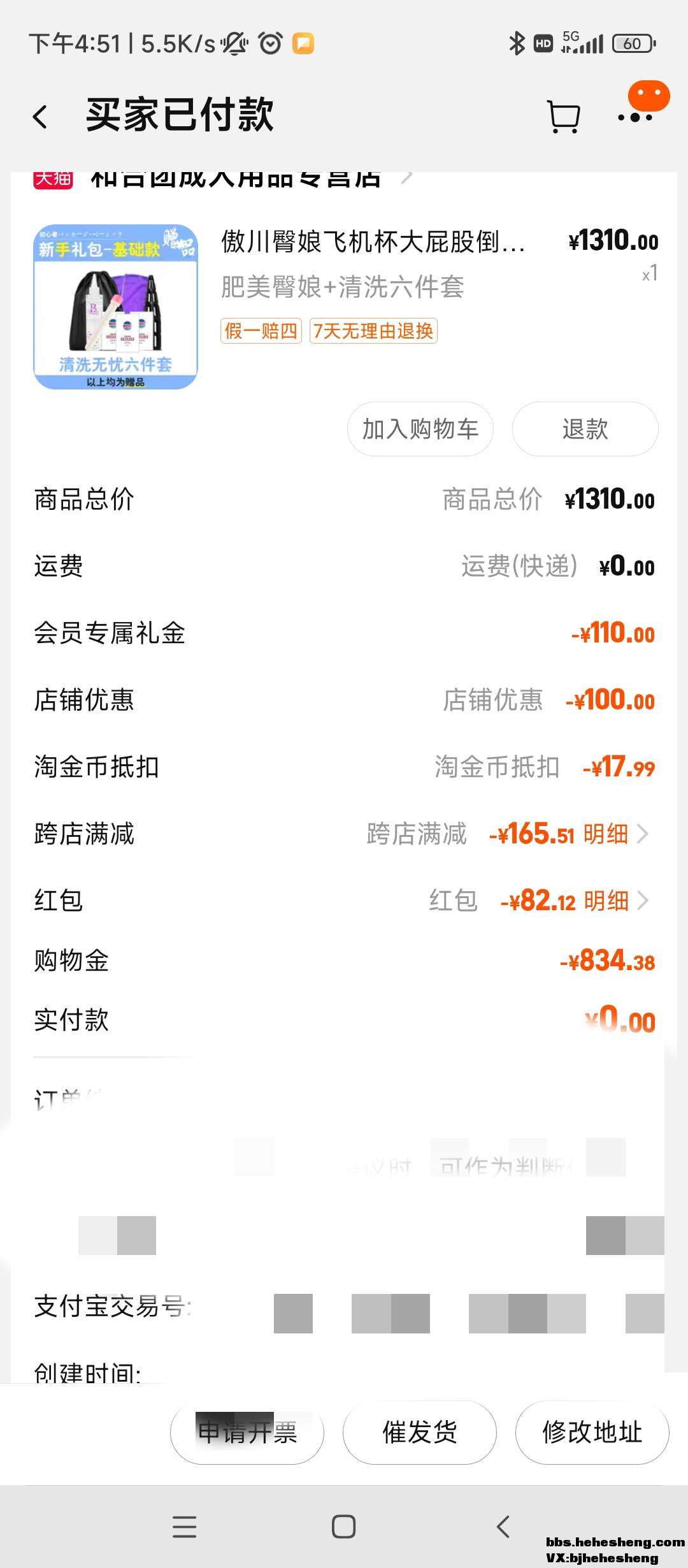Open the three-dot overflow menu
The image size is (688, 1568).
(635, 117)
